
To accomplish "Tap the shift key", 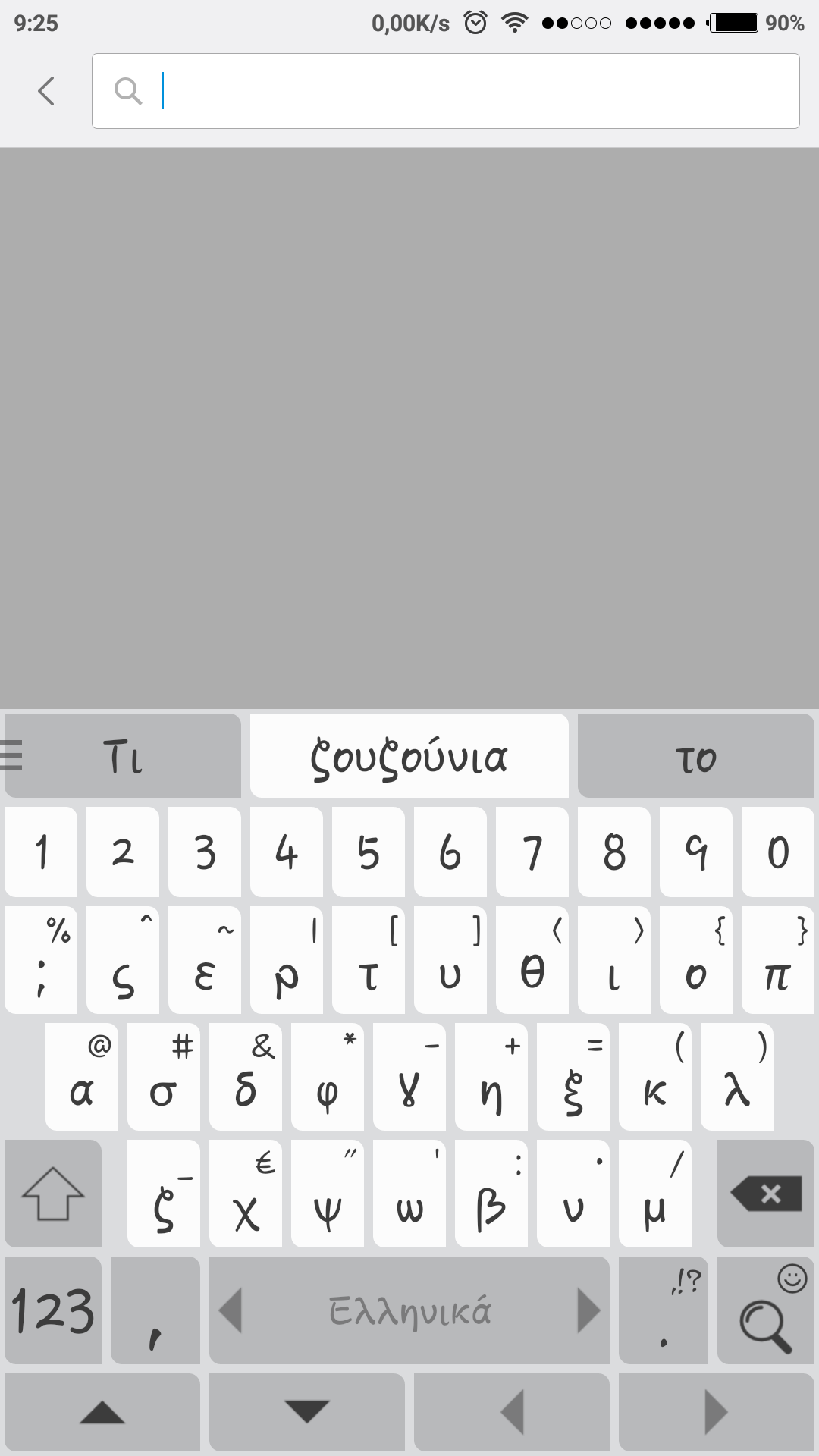I will tap(53, 1194).
